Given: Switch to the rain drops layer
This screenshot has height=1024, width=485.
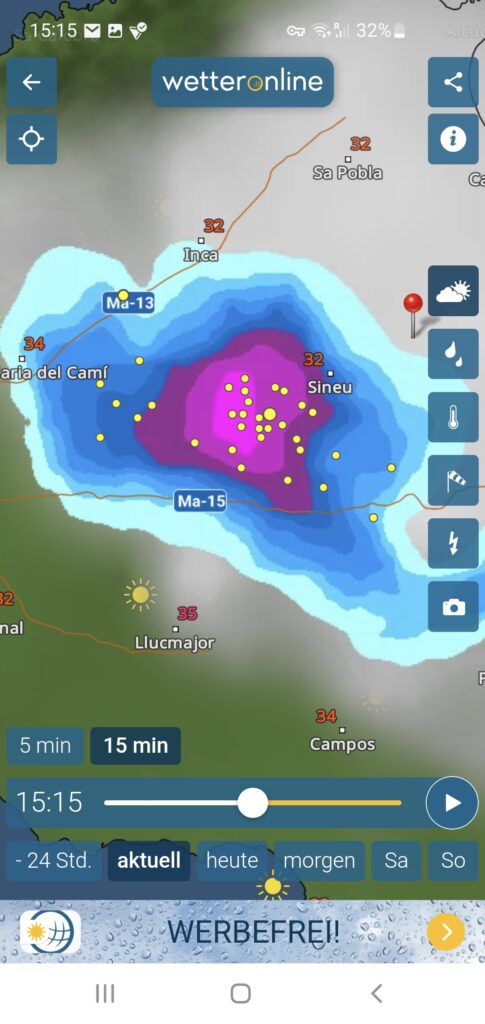Looking at the screenshot, I should [x=453, y=354].
